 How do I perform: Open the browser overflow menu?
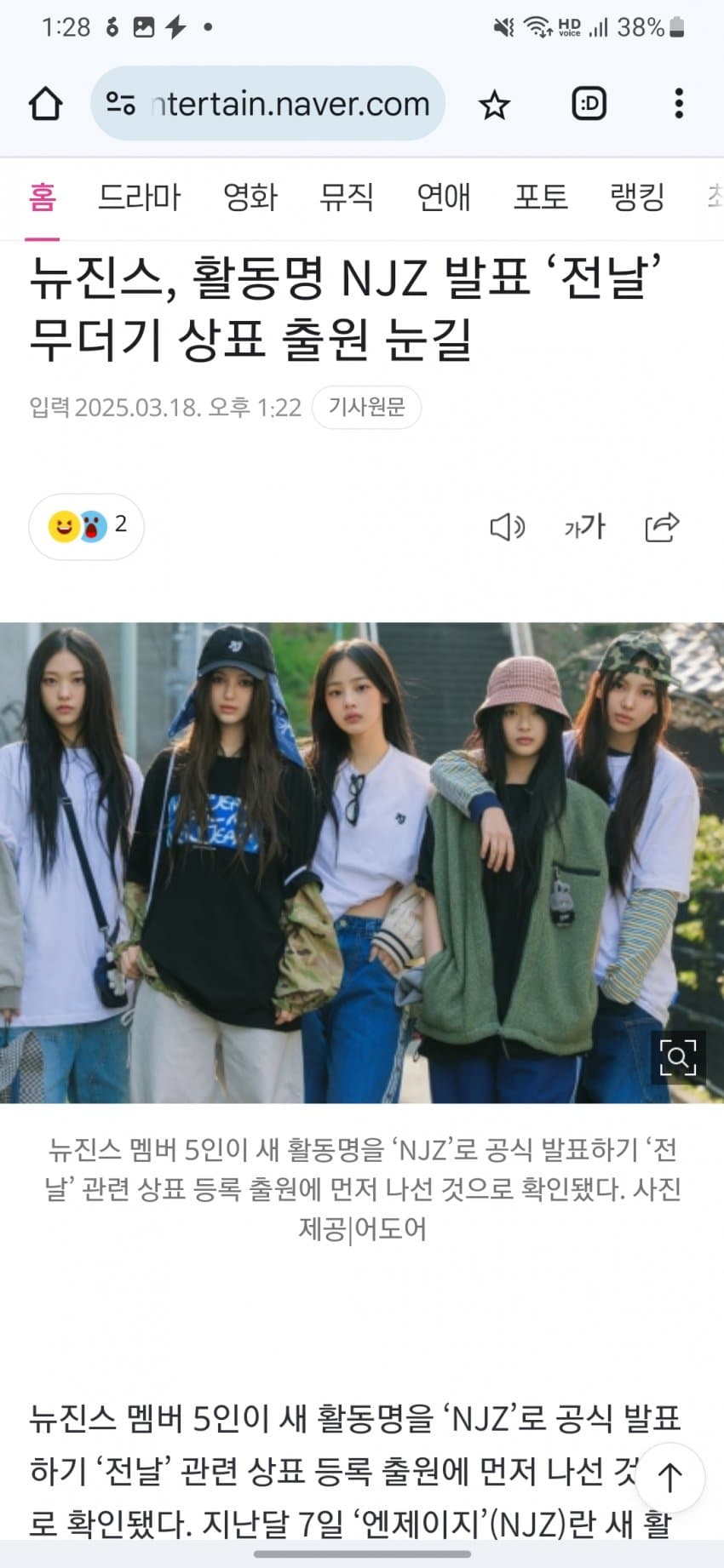pos(678,104)
